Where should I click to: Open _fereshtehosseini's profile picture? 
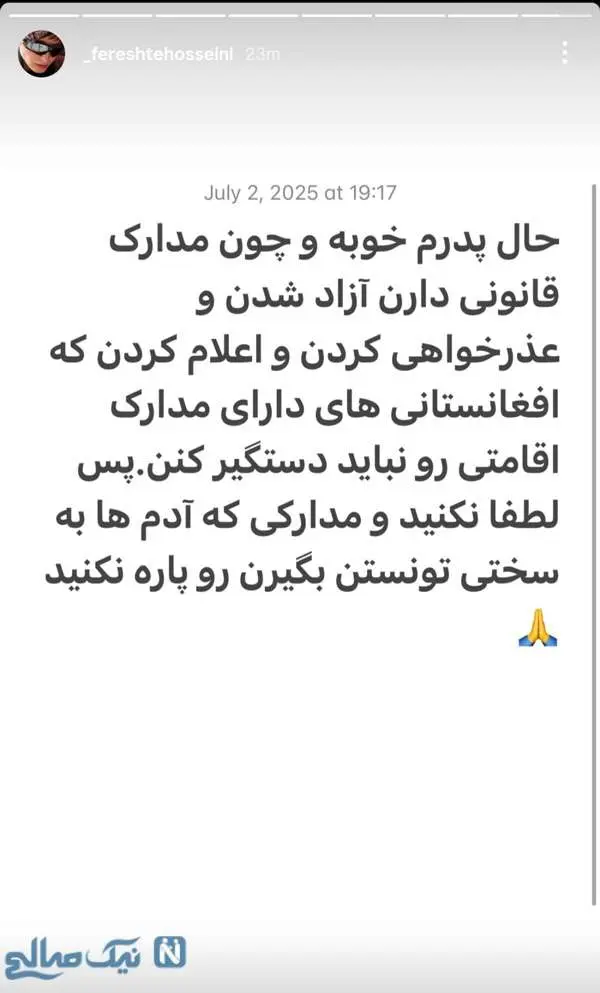(x=41, y=54)
